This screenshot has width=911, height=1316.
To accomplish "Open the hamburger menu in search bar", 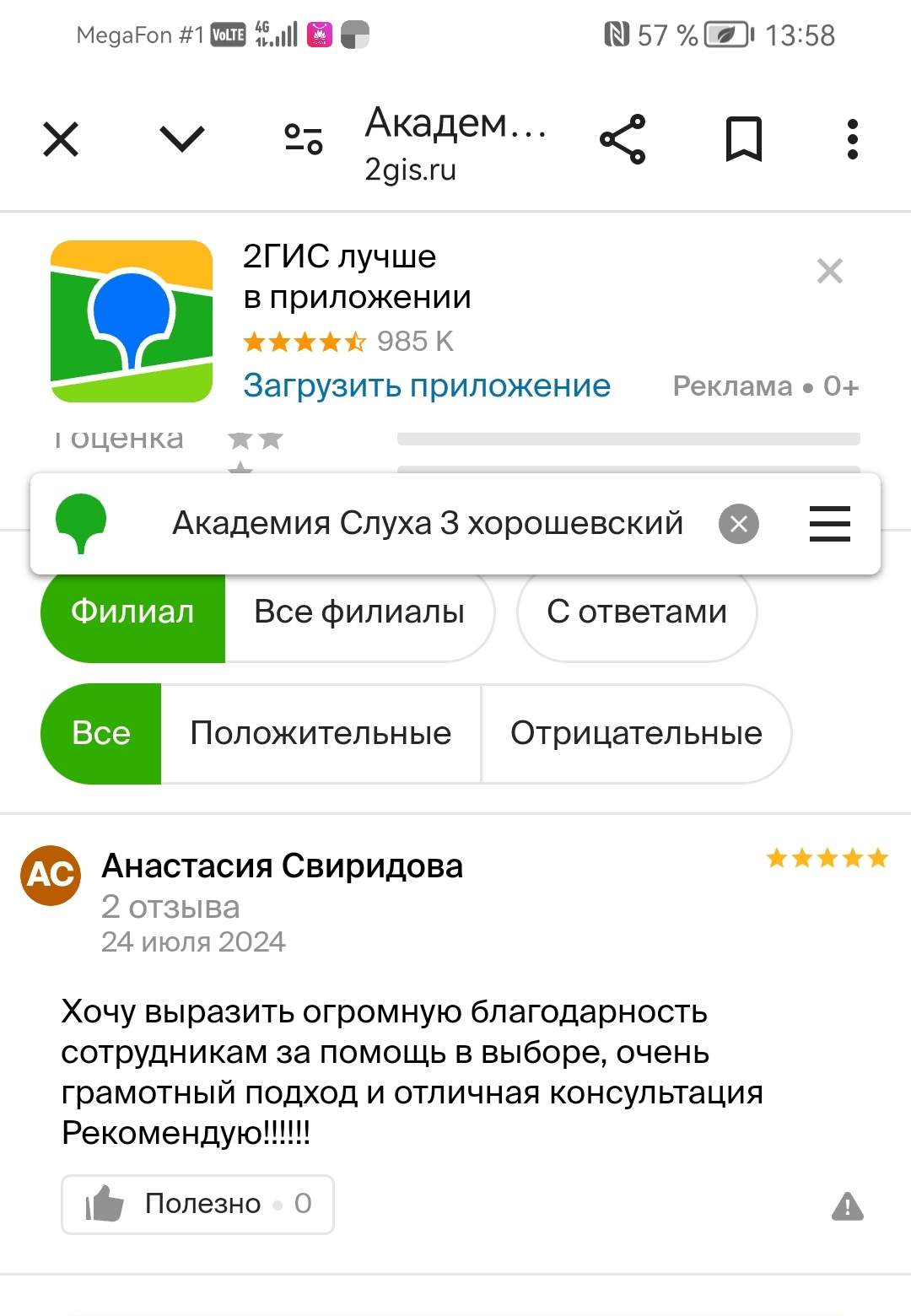I will 830,524.
